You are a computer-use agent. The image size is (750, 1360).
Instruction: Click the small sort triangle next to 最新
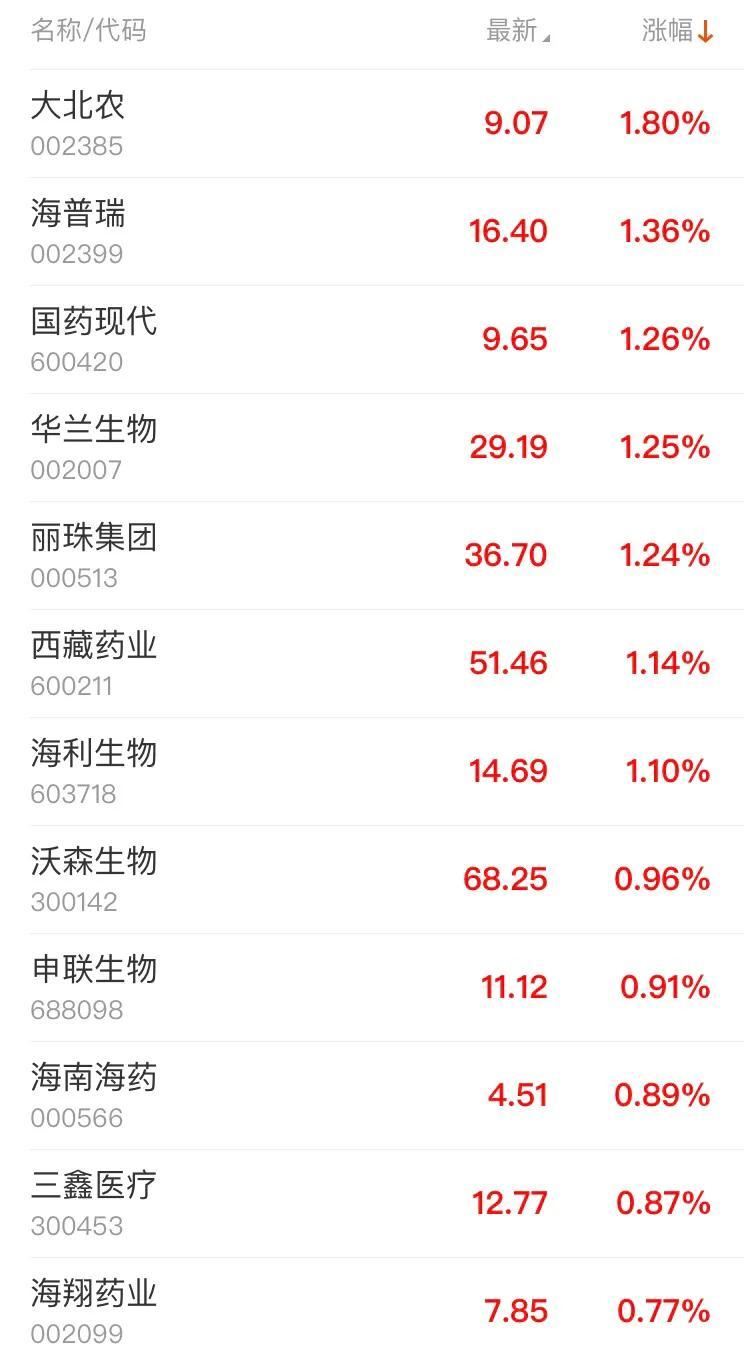coord(545,38)
